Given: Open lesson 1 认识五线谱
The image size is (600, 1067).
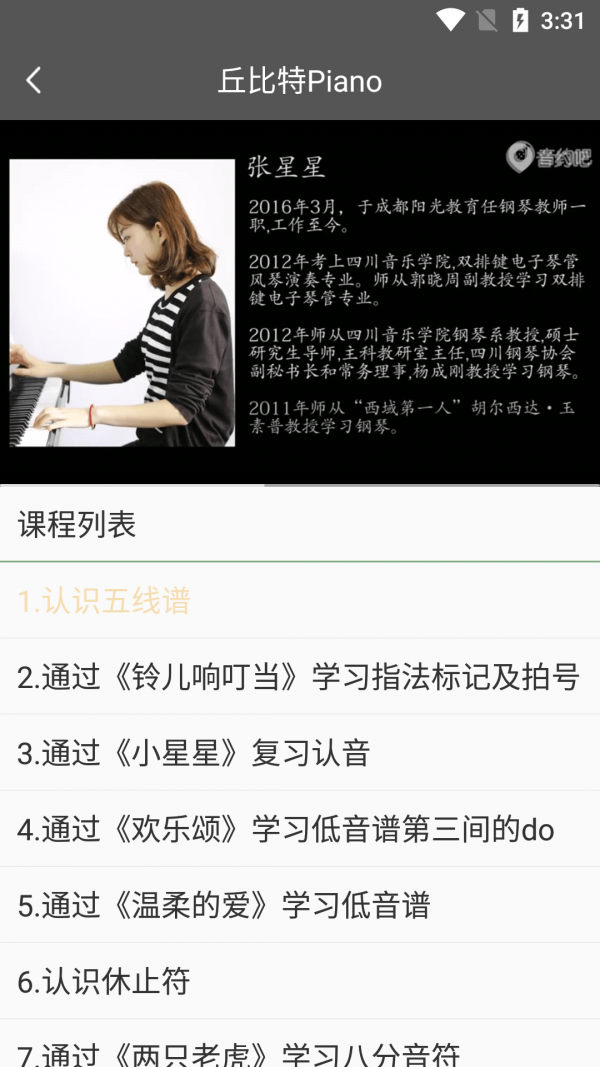Looking at the screenshot, I should 300,600.
